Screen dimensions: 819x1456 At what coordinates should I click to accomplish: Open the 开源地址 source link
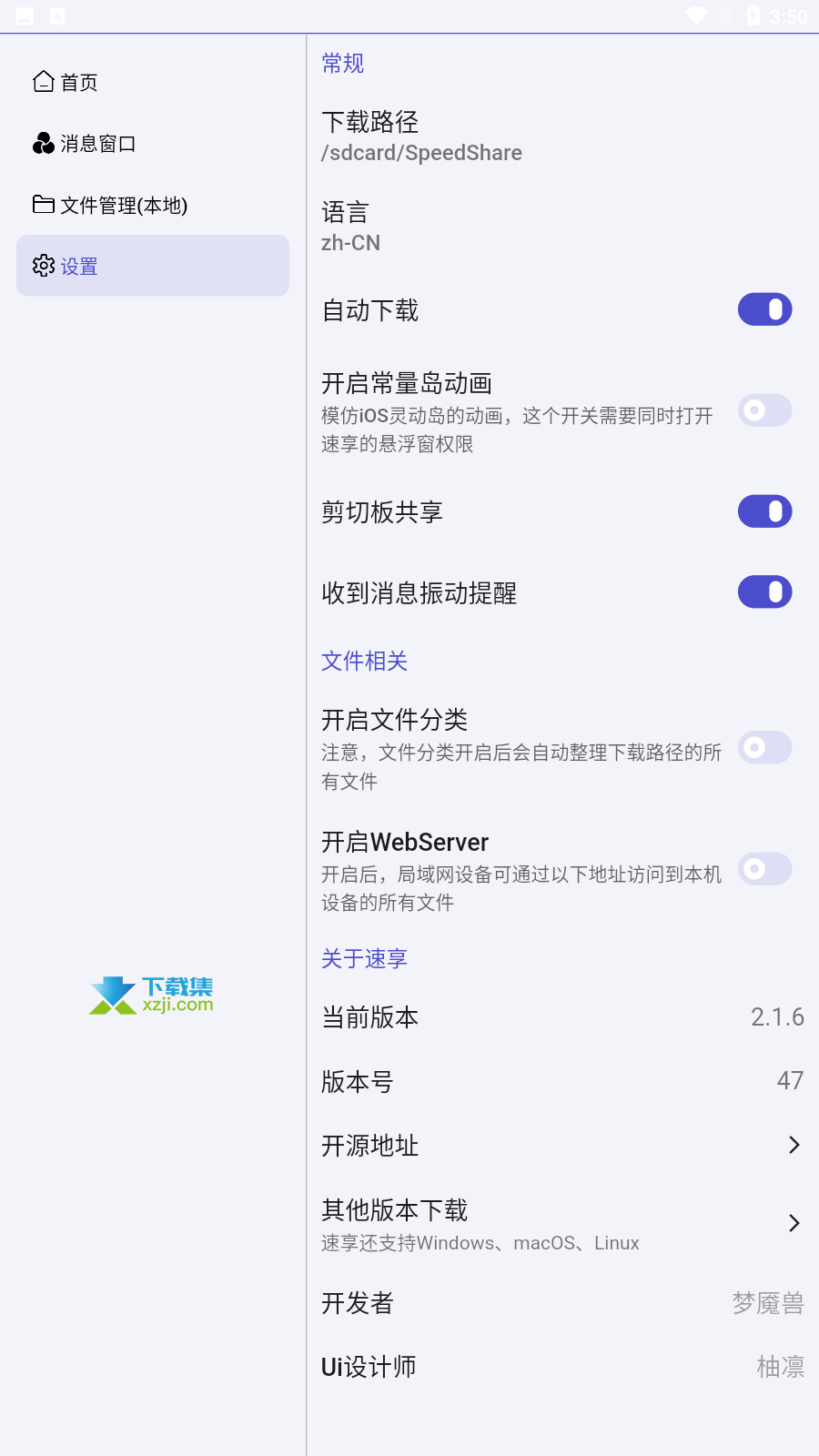[x=562, y=1145]
